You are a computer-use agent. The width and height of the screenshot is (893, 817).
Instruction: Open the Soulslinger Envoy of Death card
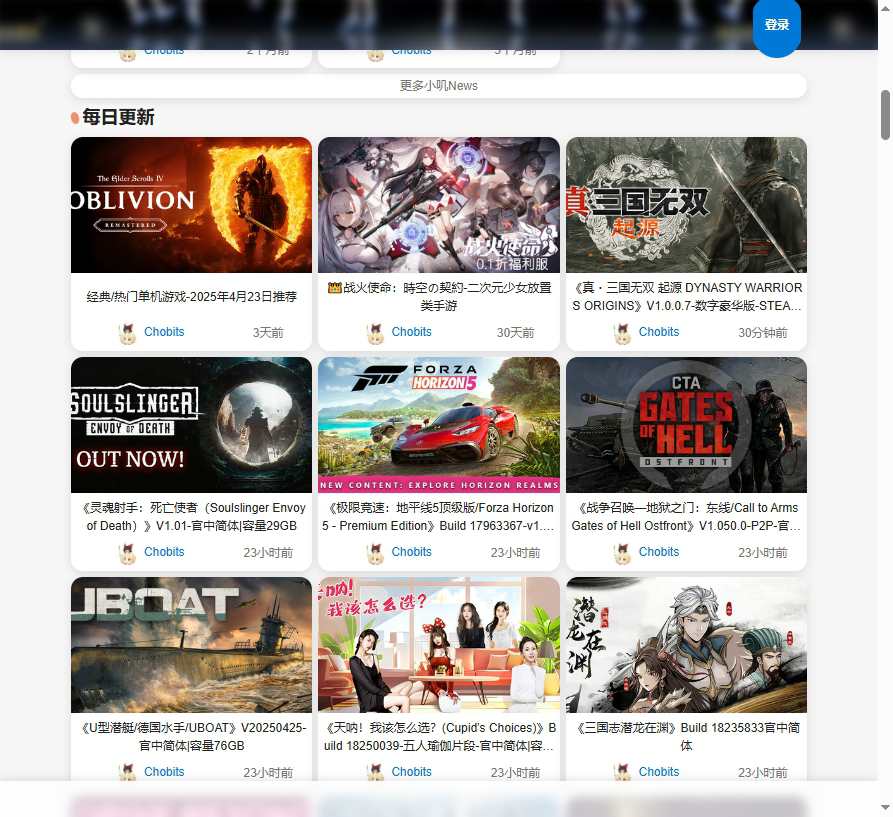coord(191,425)
